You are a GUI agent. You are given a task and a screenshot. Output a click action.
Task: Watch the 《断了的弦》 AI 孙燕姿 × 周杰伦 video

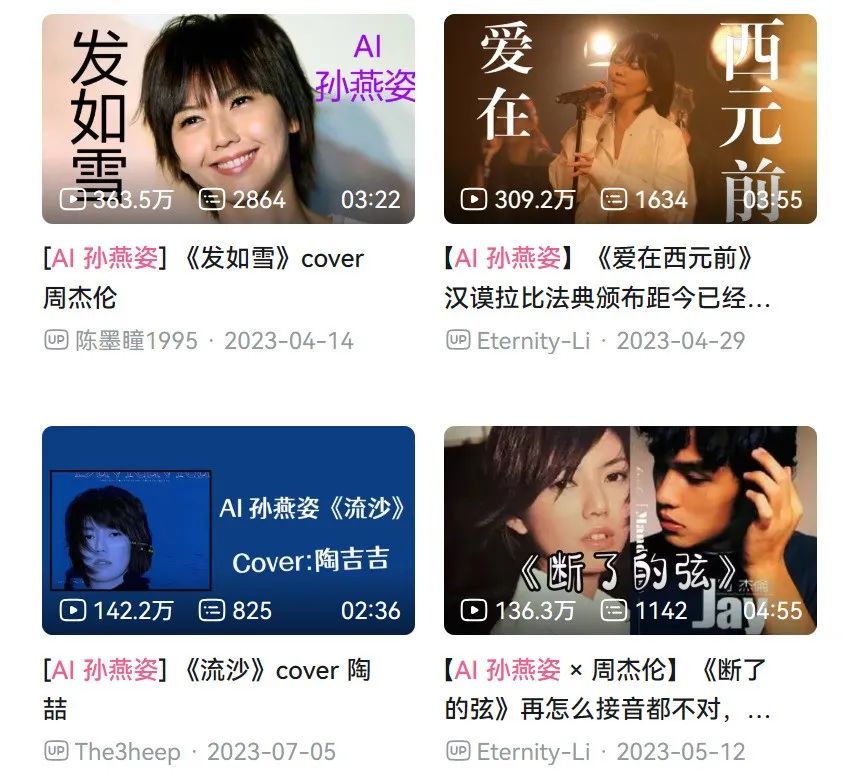(630, 531)
